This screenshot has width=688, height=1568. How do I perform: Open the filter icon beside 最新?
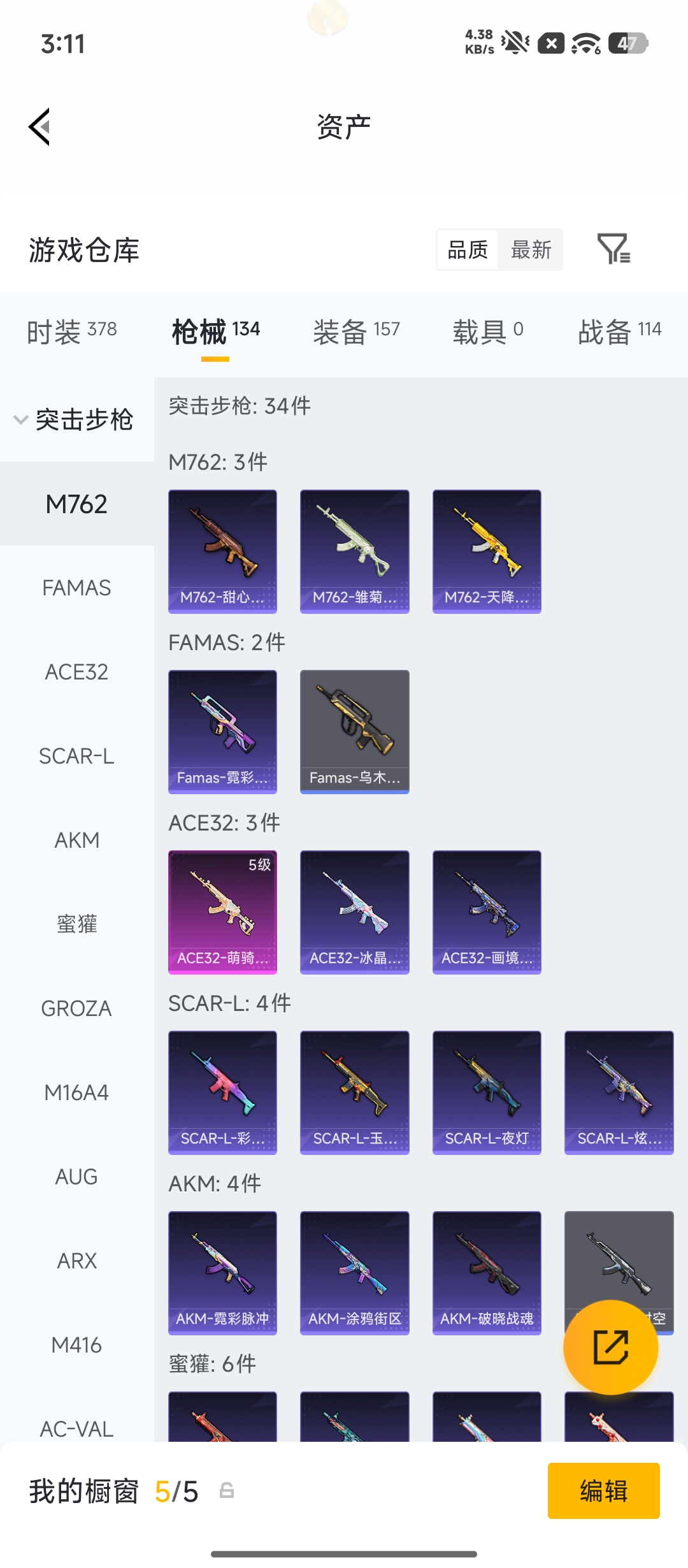point(613,249)
